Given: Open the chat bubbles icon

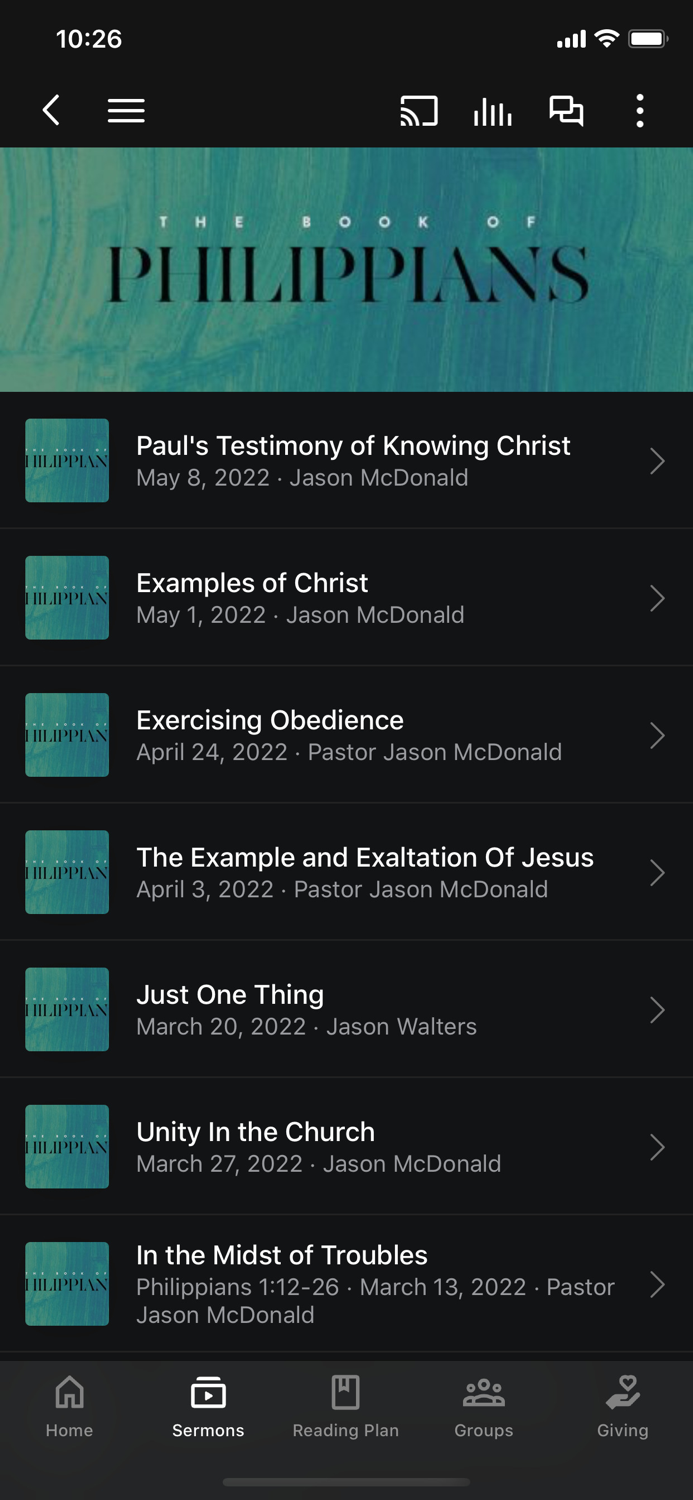Looking at the screenshot, I should coord(566,110).
